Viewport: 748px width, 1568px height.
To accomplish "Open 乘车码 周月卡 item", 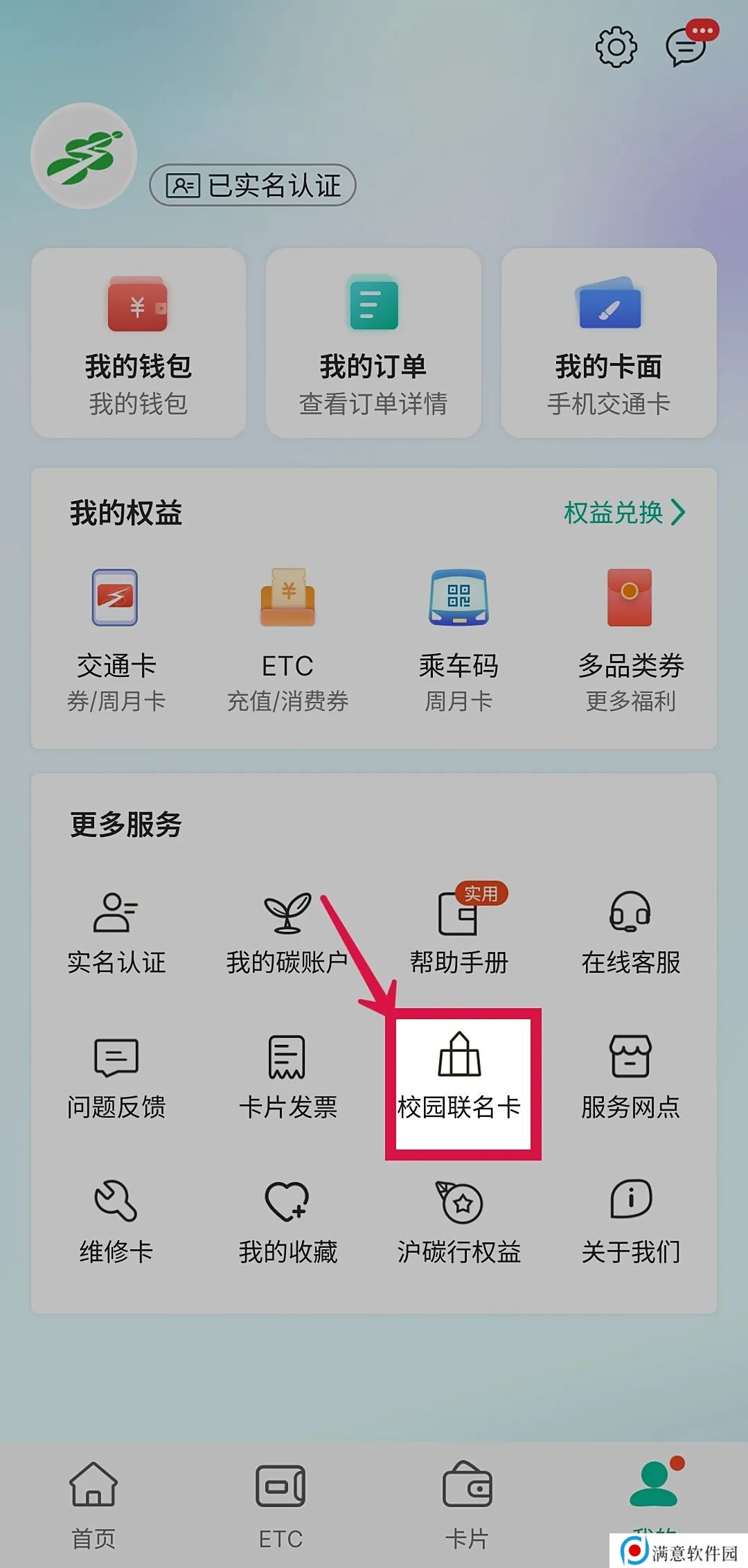I will pos(458,639).
